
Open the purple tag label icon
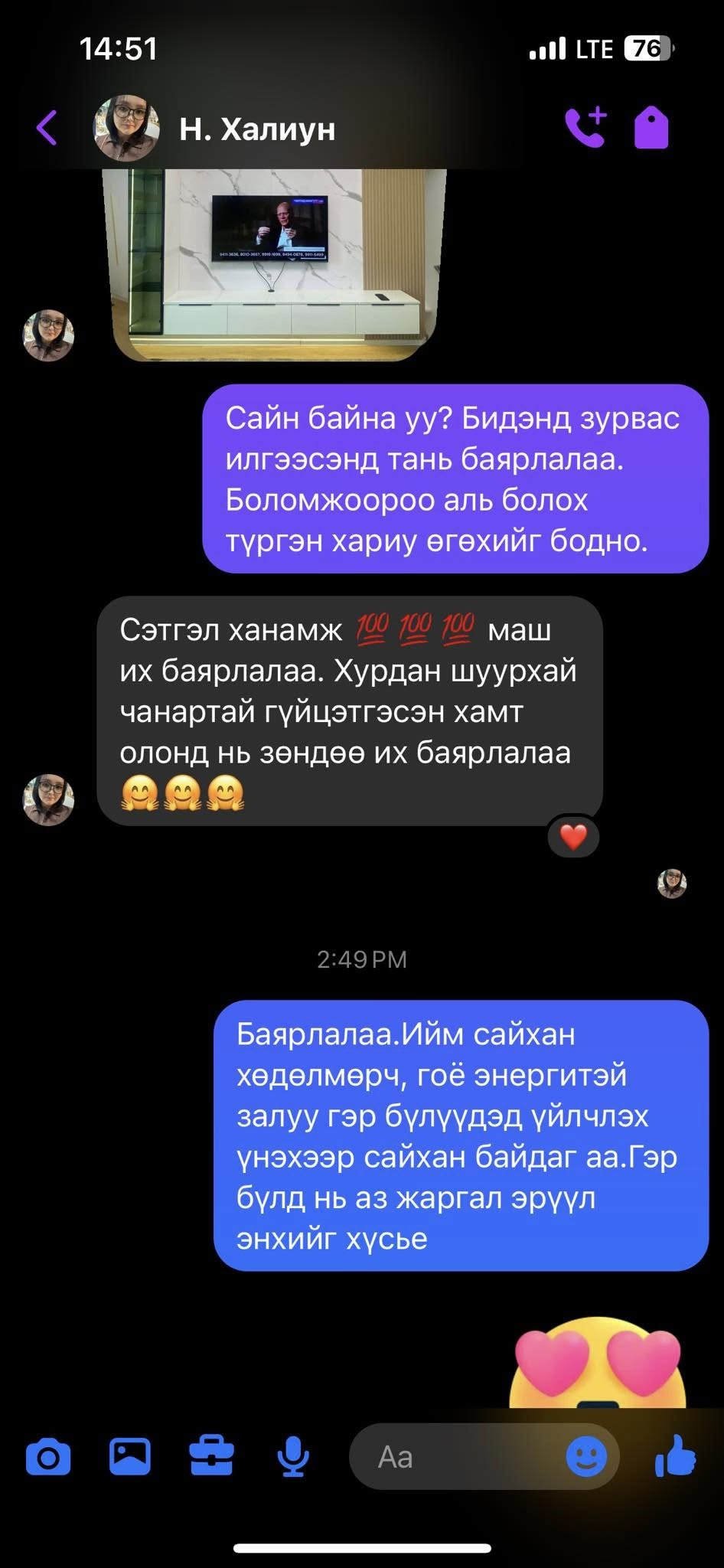coord(651,128)
